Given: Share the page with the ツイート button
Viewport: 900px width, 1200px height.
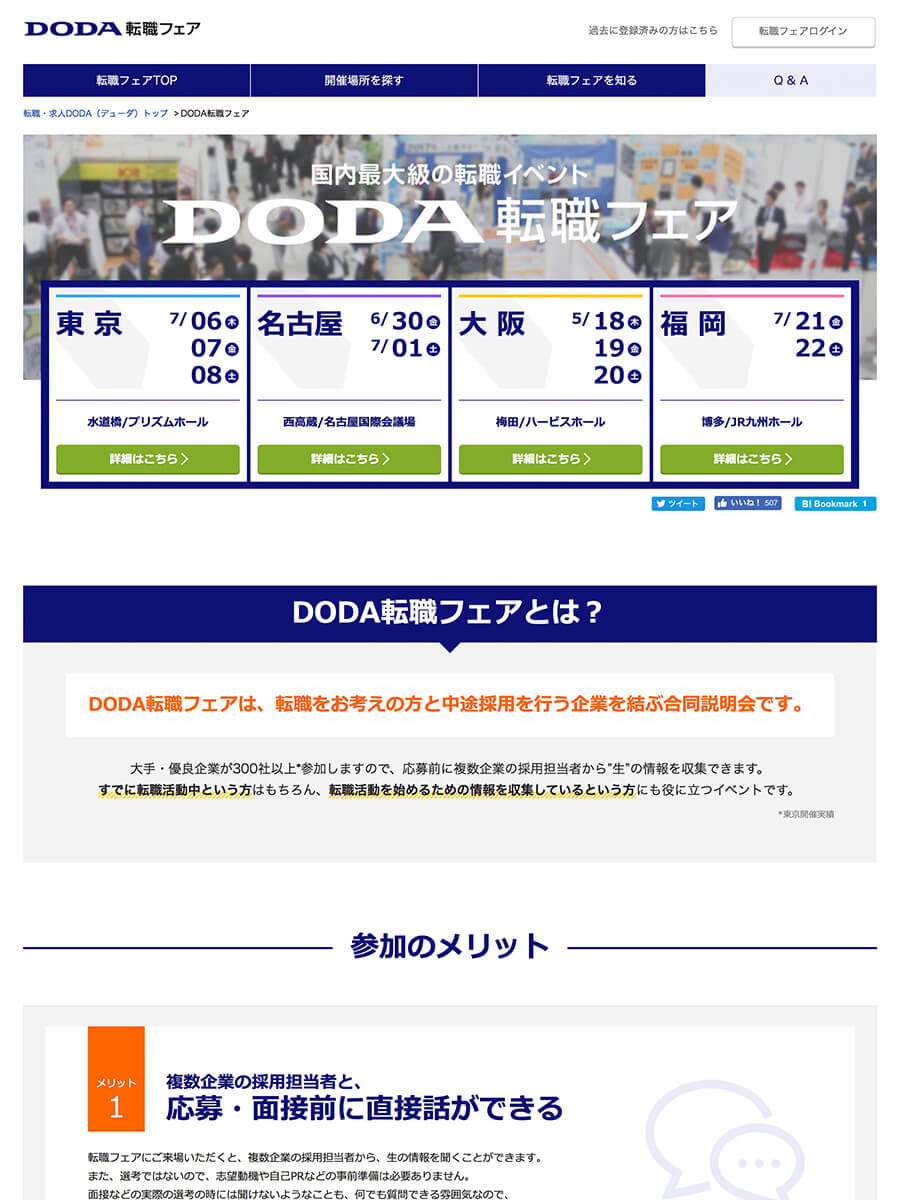Looking at the screenshot, I should [x=678, y=504].
